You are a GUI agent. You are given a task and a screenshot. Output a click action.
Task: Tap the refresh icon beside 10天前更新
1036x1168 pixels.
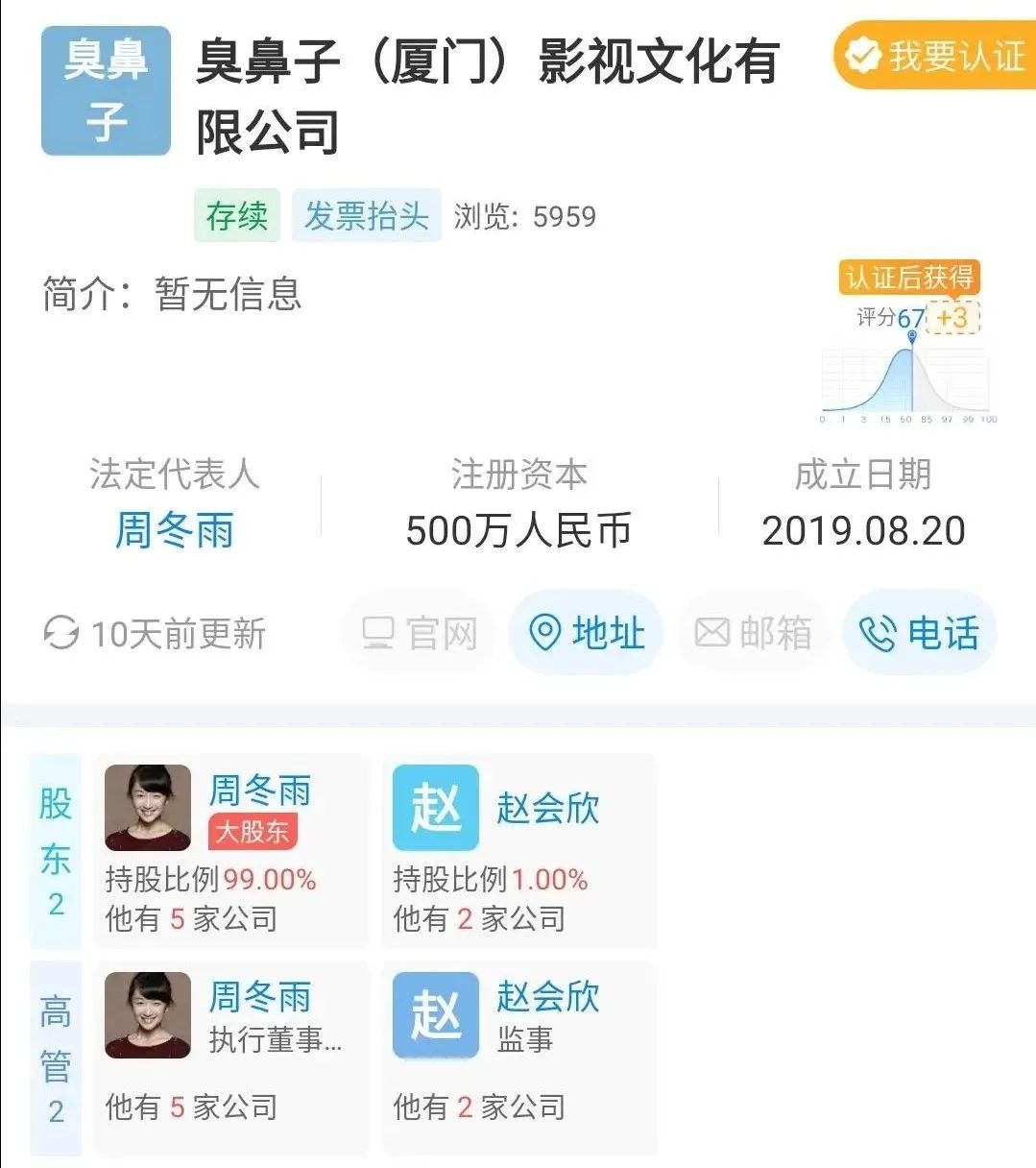(x=60, y=632)
